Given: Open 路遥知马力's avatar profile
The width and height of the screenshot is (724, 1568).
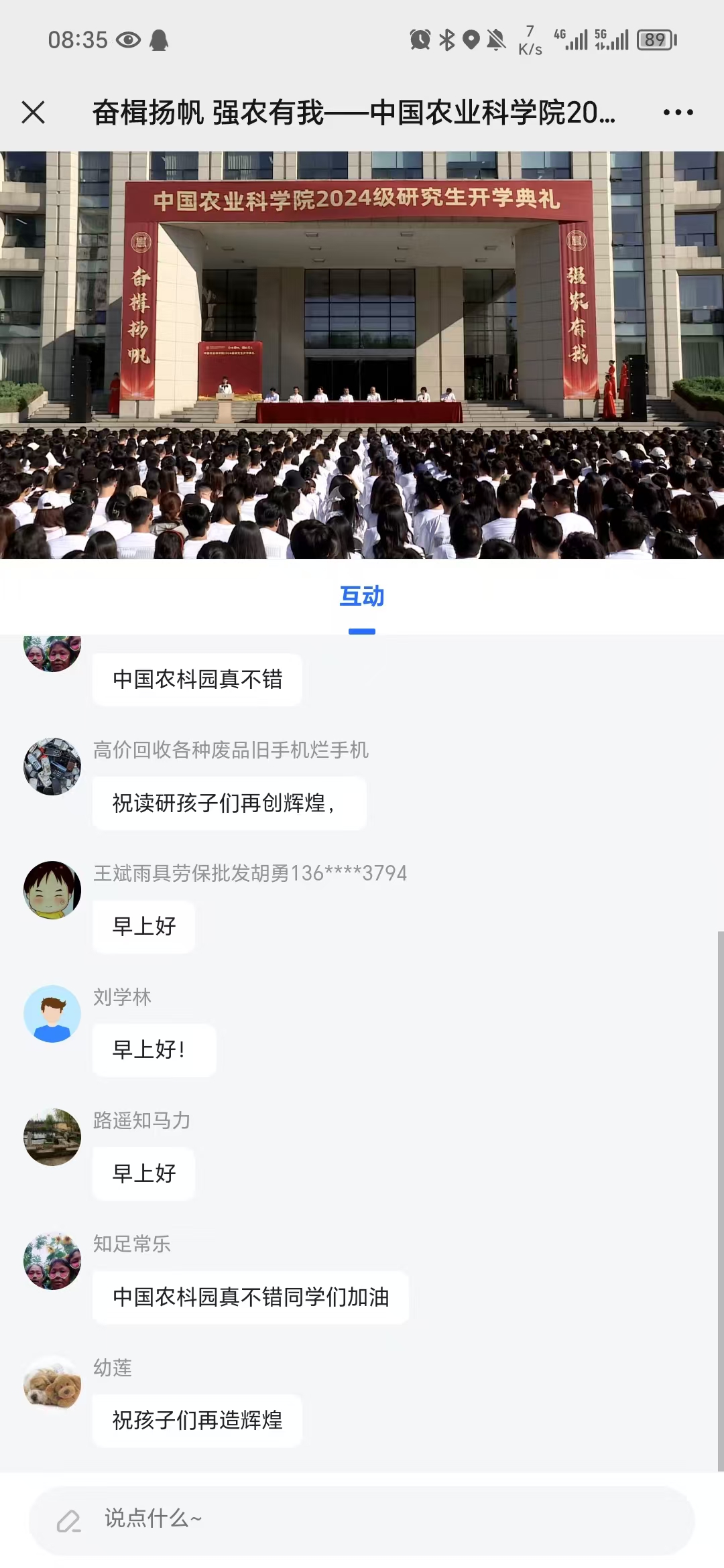Looking at the screenshot, I should tap(52, 1137).
